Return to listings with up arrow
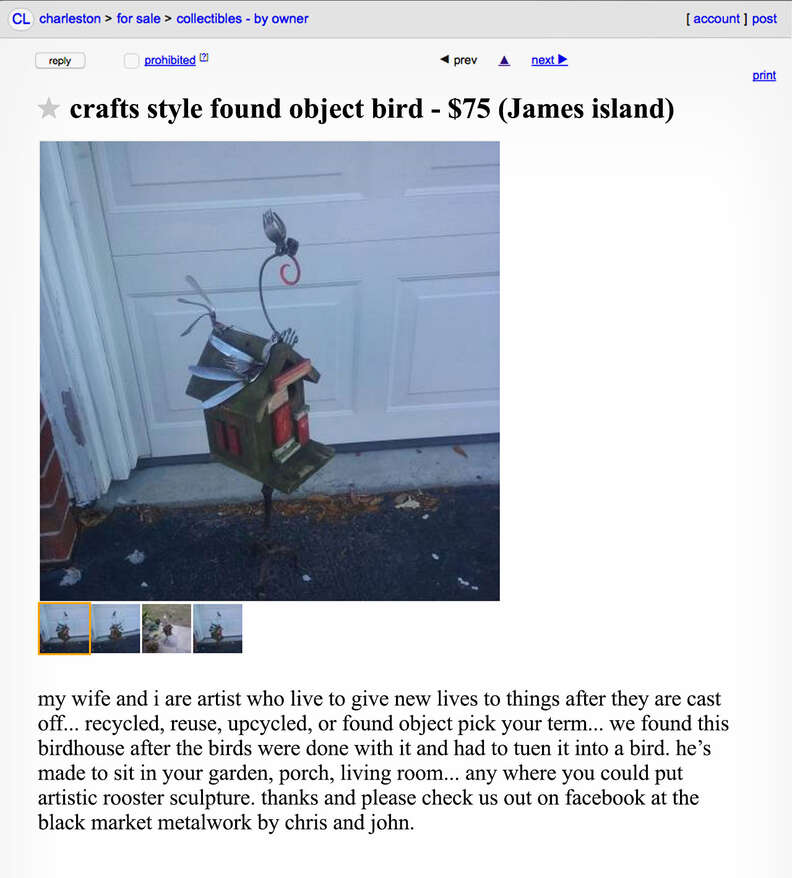The image size is (792, 878). click(x=504, y=60)
